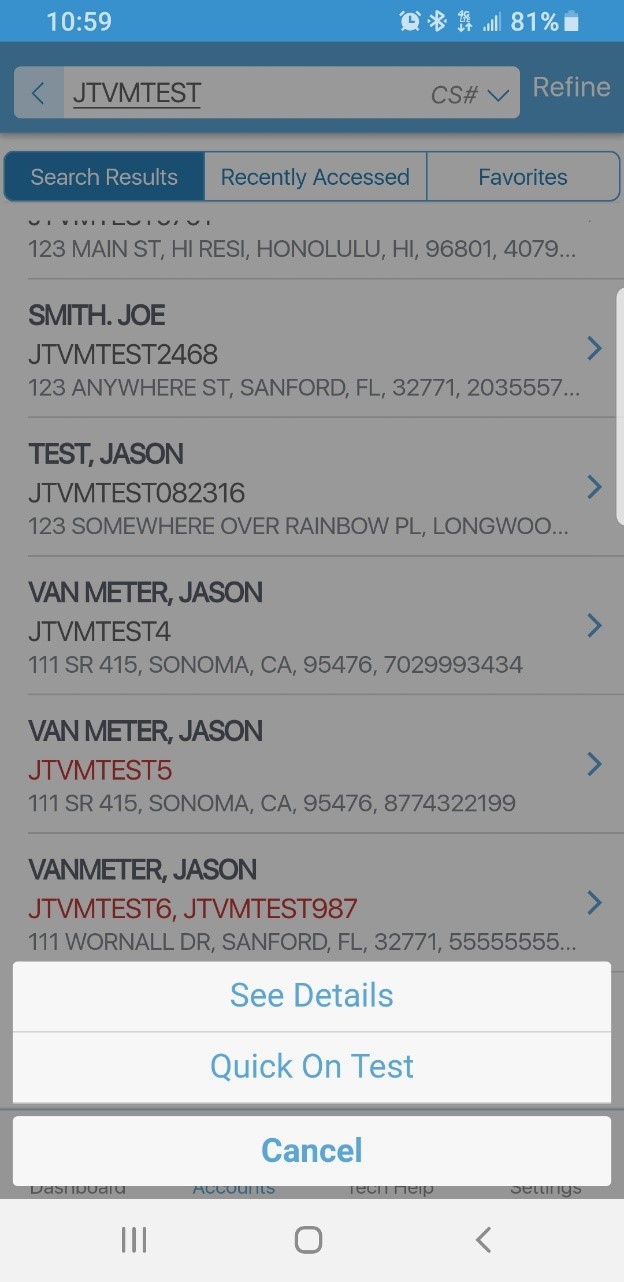Open the CS# search type dropdown
The image size is (624, 1282).
pos(470,95)
